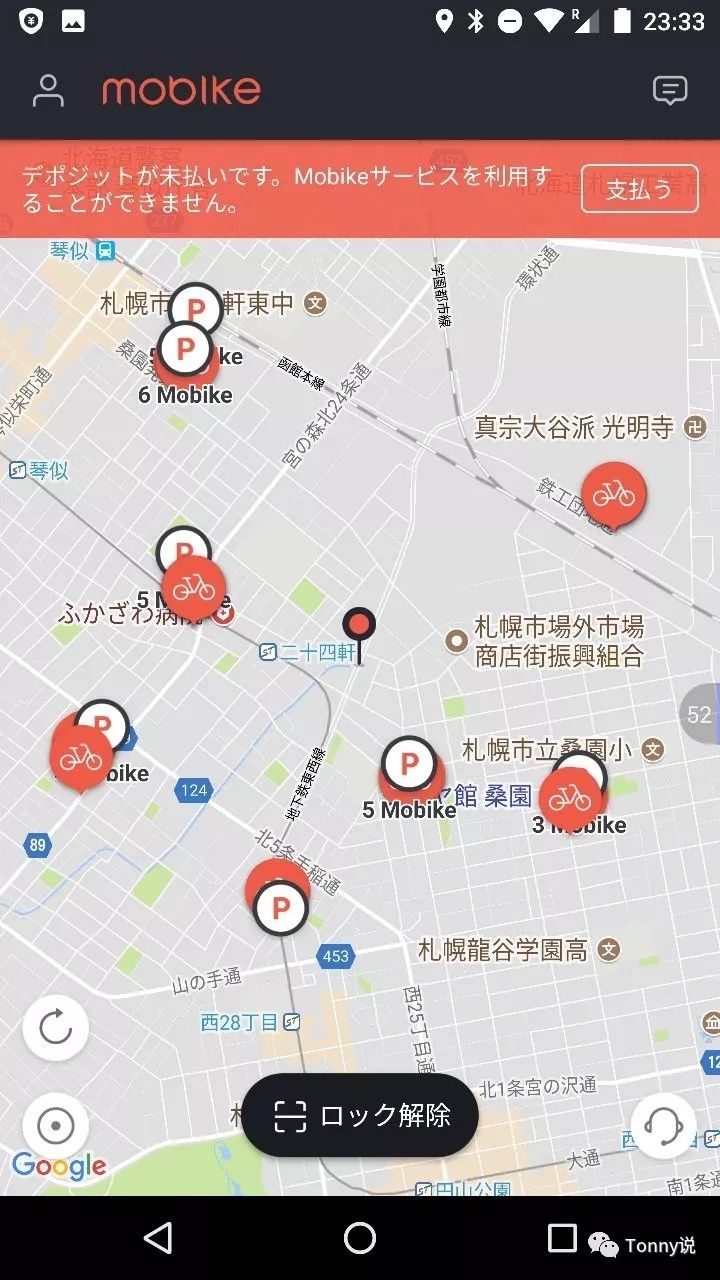The width and height of the screenshot is (720, 1280).
Task: Select the parking marker near 北5条手稲通
Action: pos(281,908)
